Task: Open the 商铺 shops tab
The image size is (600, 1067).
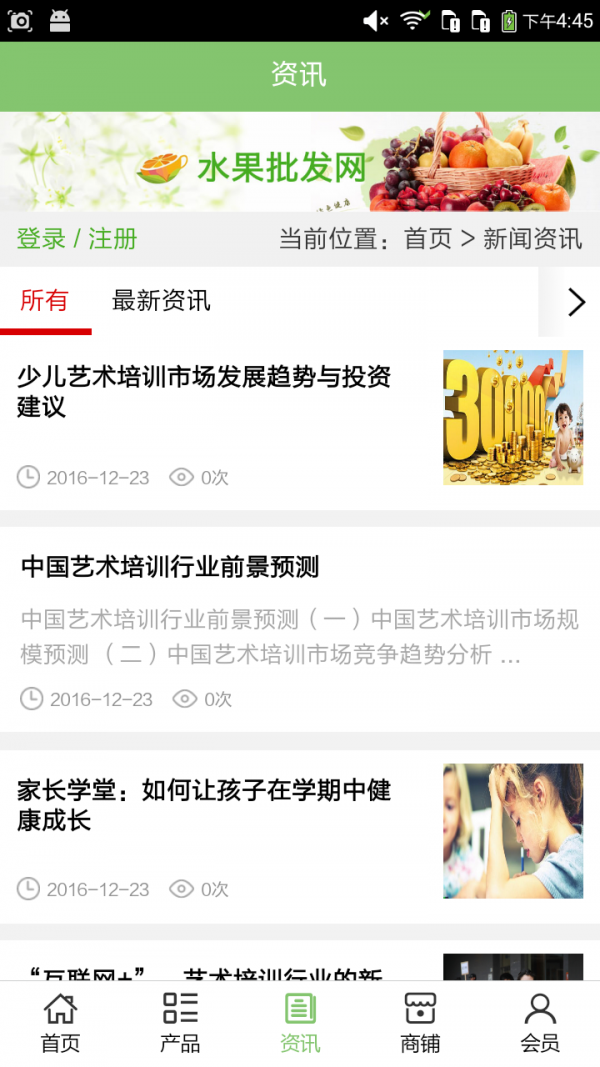Action: click(420, 1023)
